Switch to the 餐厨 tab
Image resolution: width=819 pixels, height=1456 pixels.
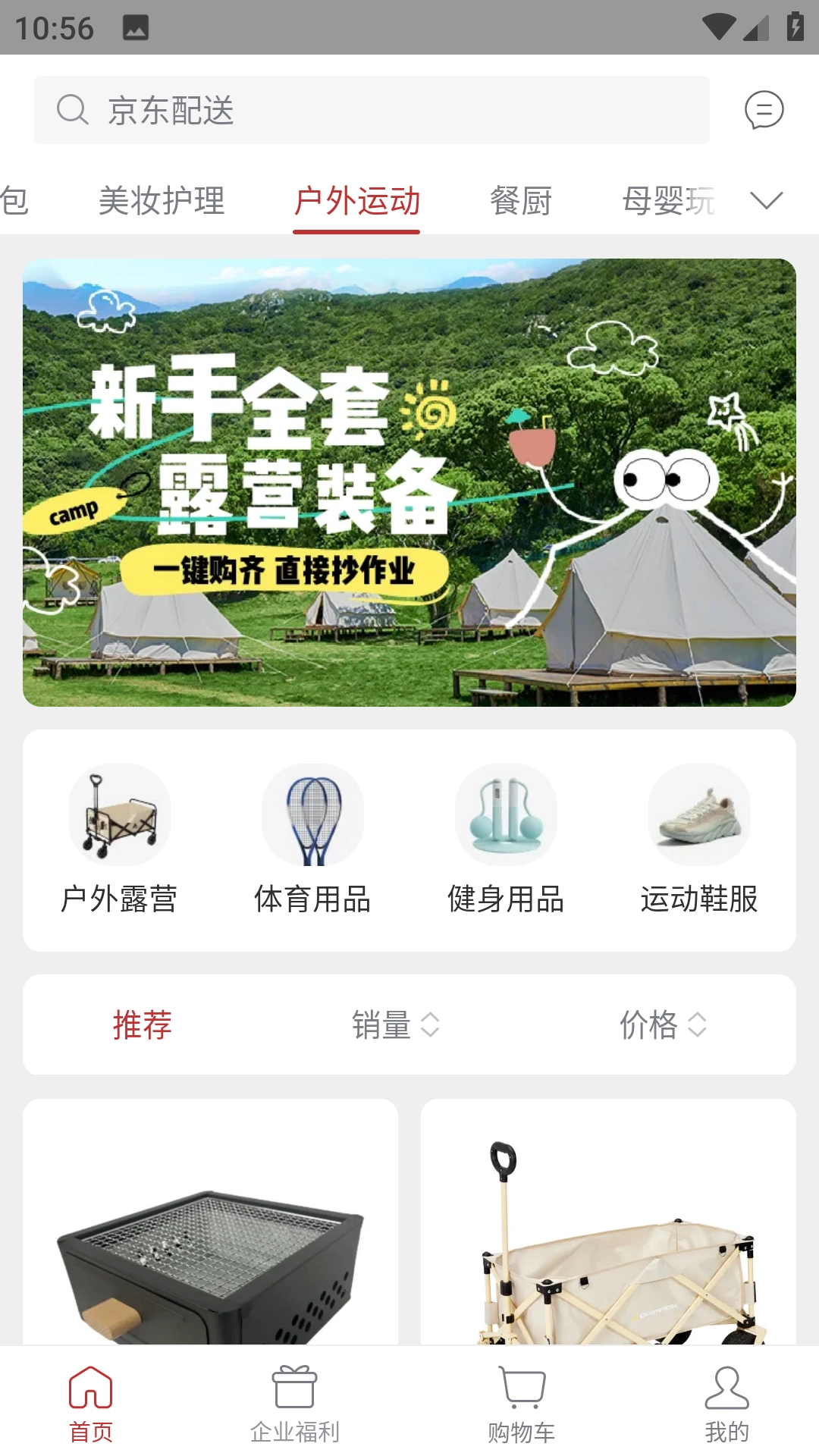(x=519, y=201)
